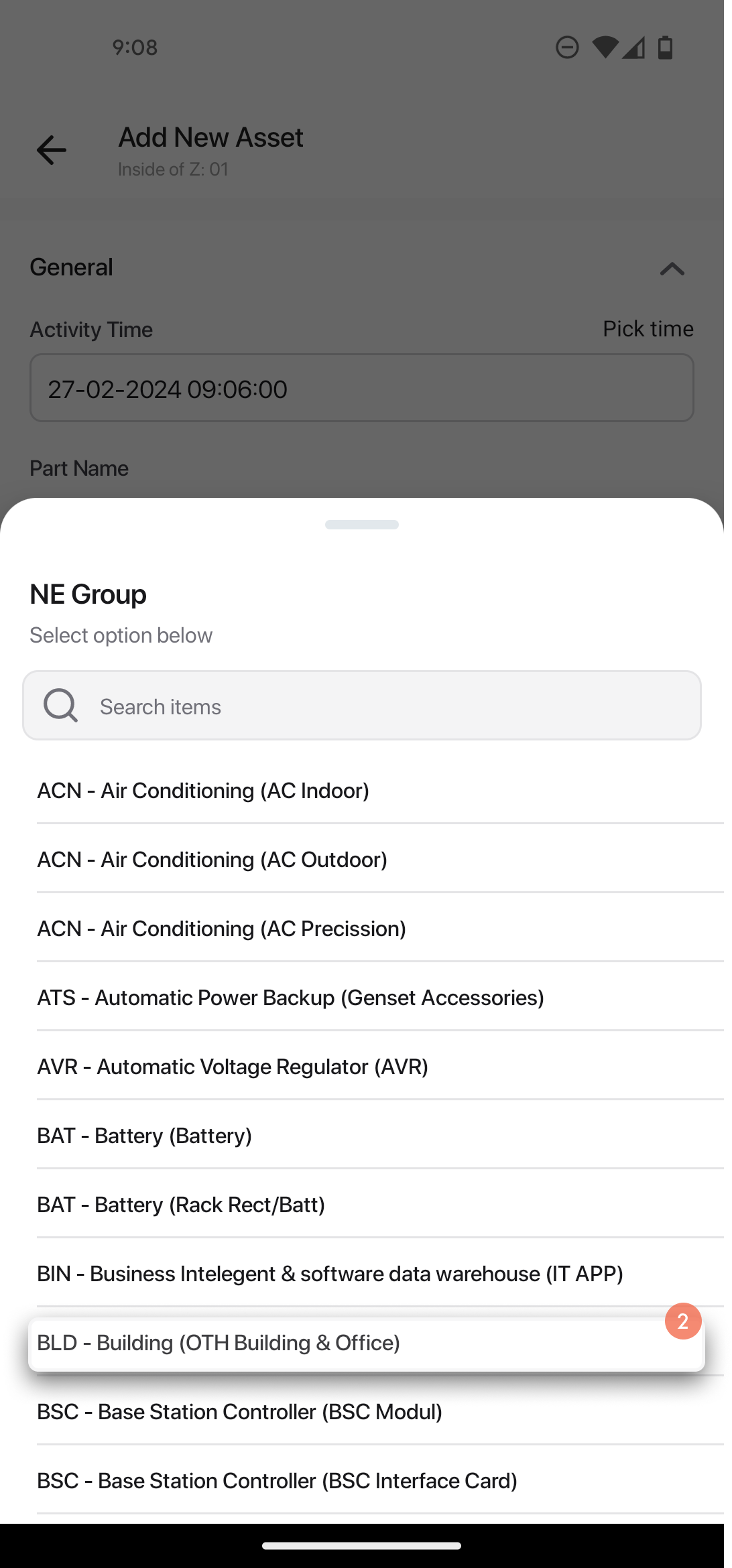Select BSC - Base Station Controller (BSC Modul)
Viewport: 732px width, 1568px height.
pyautogui.click(x=380, y=1411)
